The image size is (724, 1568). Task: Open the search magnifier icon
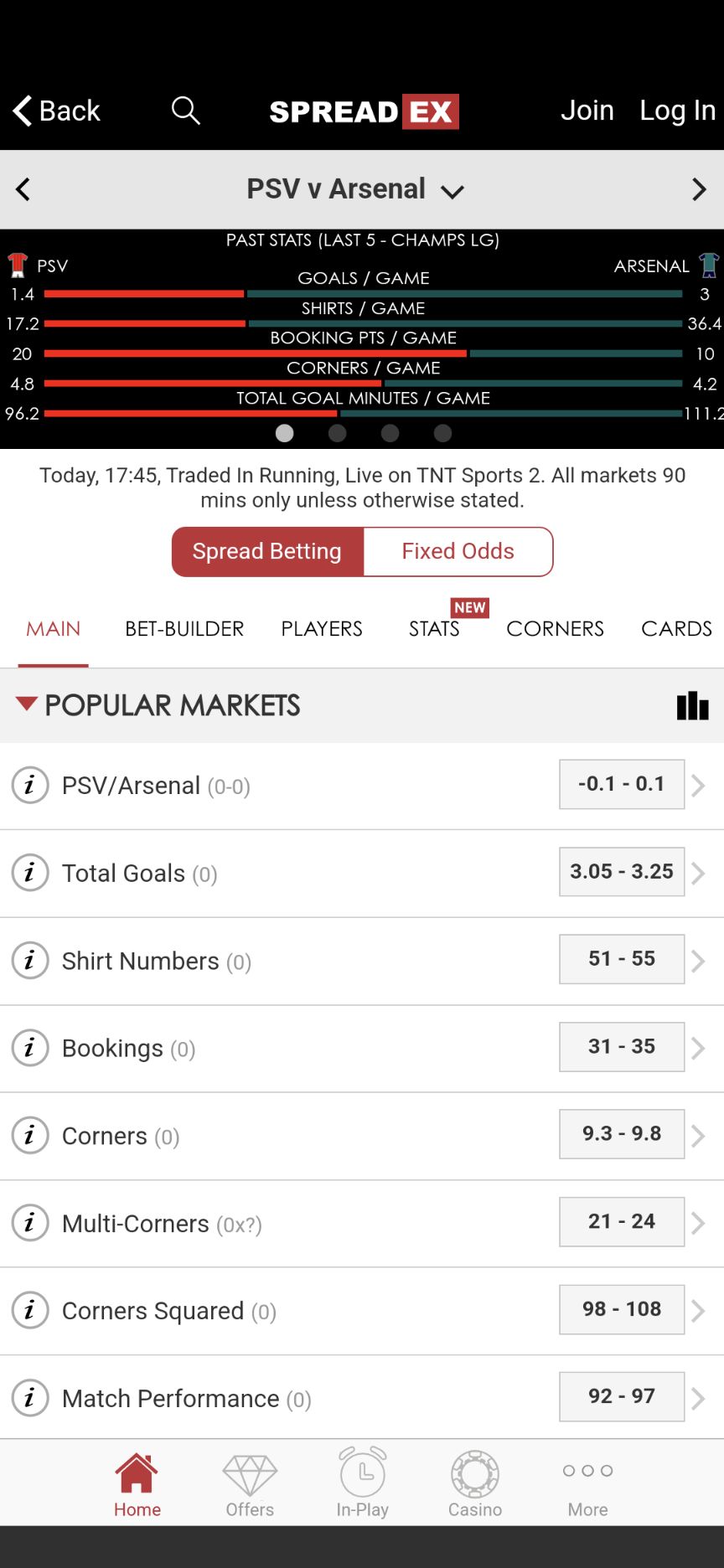pyautogui.click(x=185, y=110)
